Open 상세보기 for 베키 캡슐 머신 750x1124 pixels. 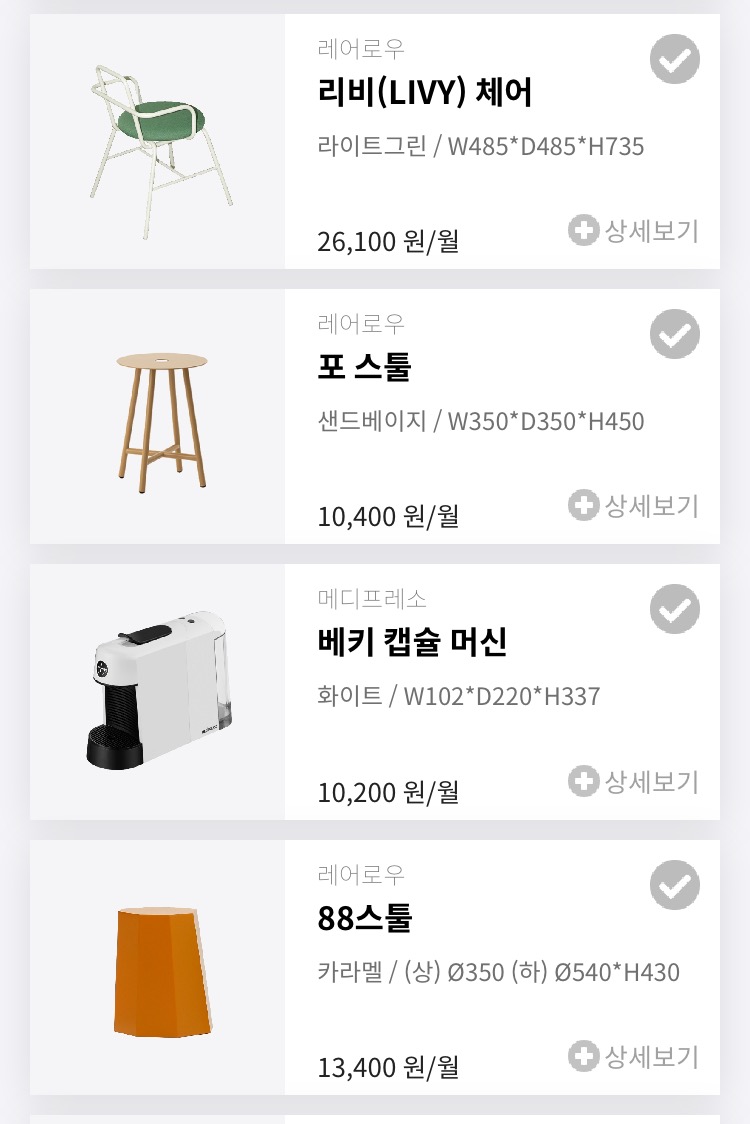(x=634, y=781)
